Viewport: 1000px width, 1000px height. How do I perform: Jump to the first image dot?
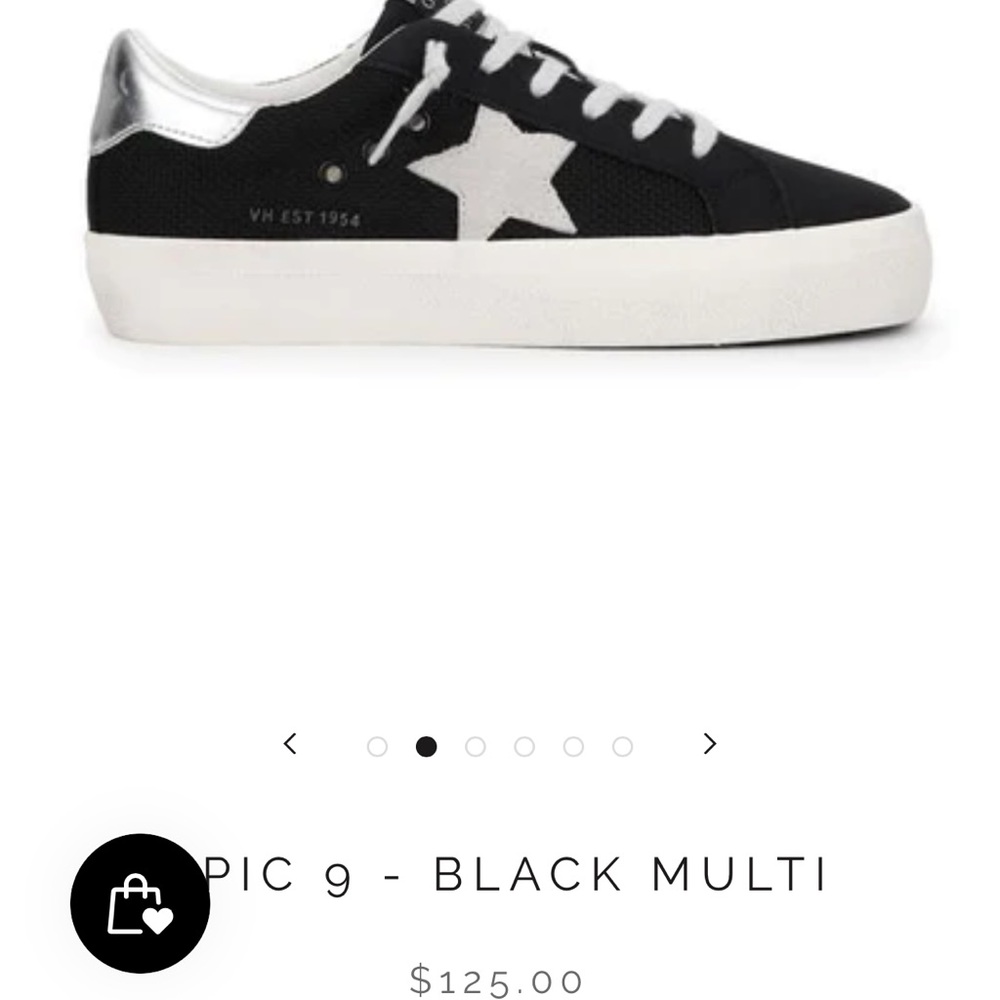pyautogui.click(x=377, y=747)
